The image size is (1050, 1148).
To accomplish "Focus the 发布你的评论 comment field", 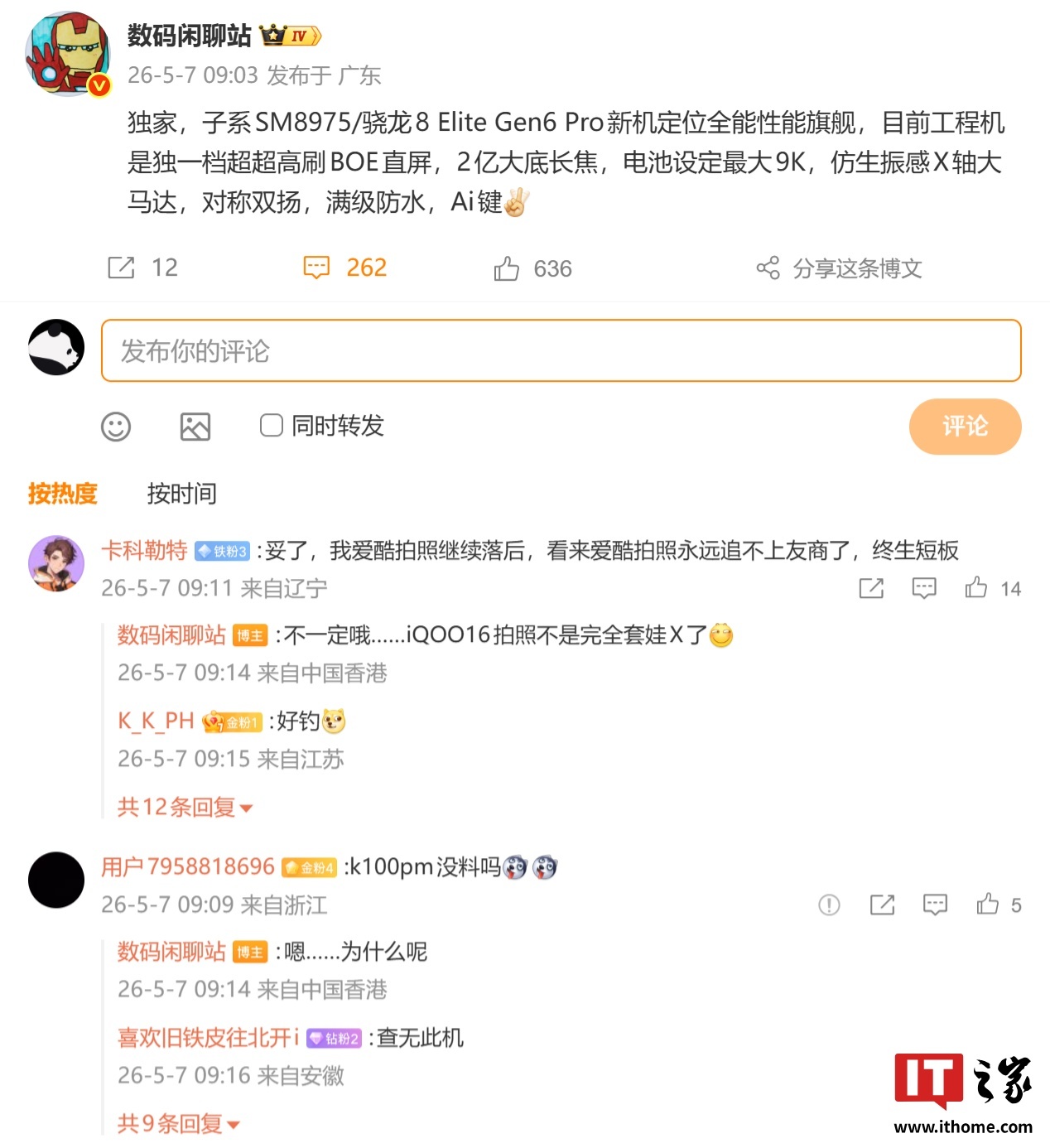I will point(561,350).
